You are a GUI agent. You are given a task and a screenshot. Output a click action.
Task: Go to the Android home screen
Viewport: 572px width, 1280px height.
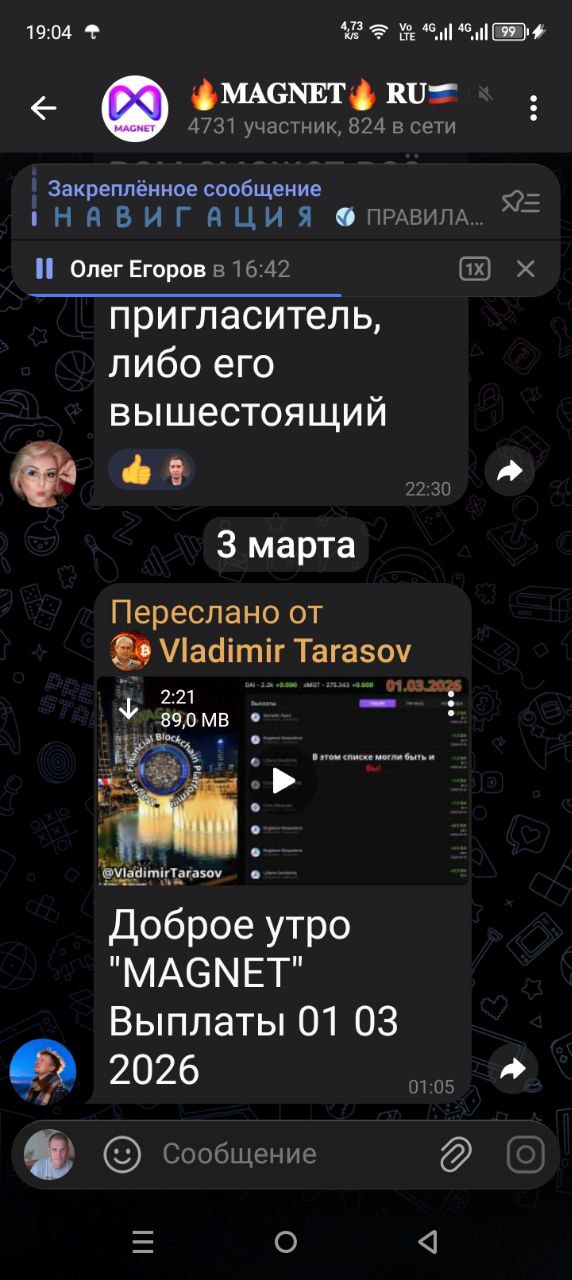[x=286, y=1242]
